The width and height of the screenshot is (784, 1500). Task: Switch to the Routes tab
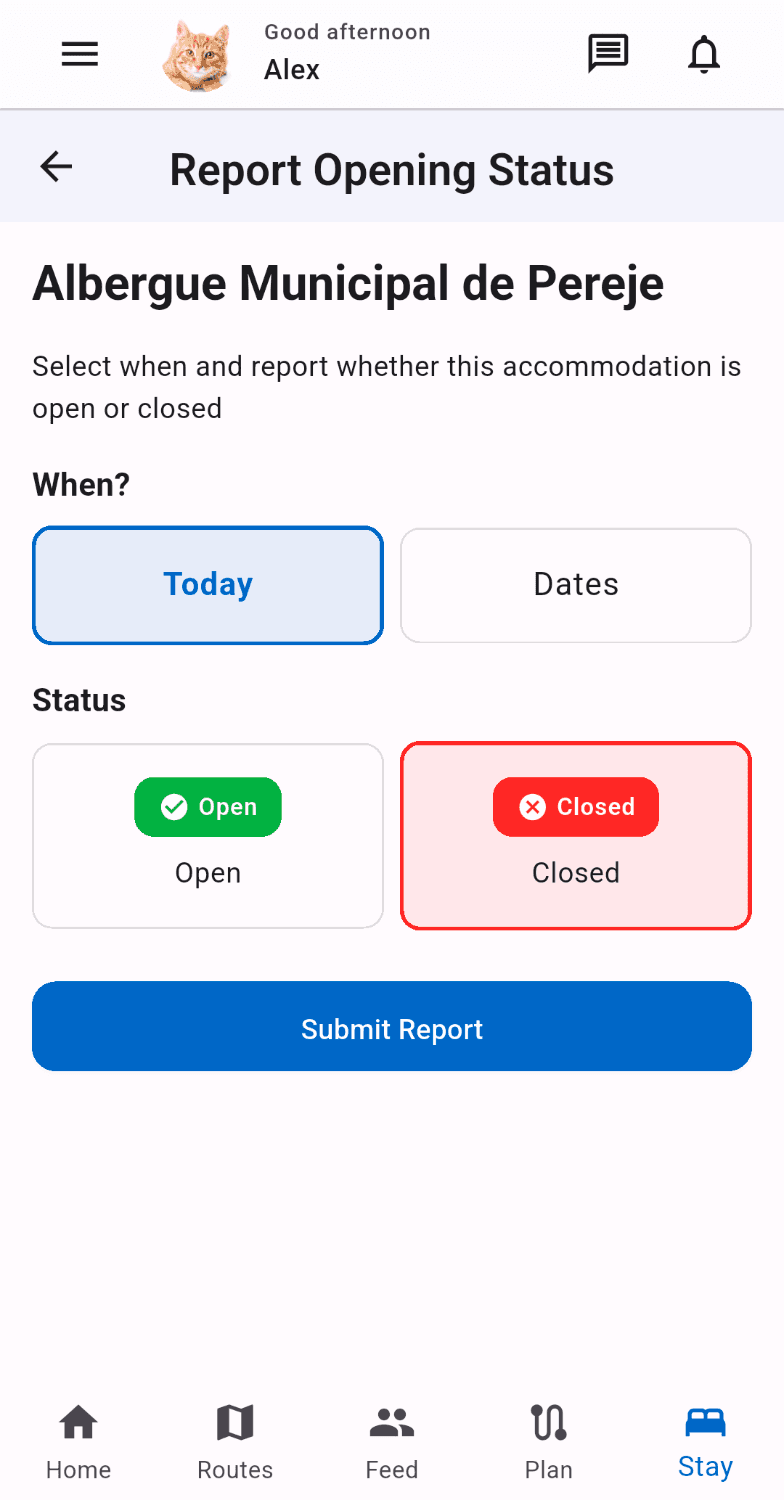[x=235, y=1442]
